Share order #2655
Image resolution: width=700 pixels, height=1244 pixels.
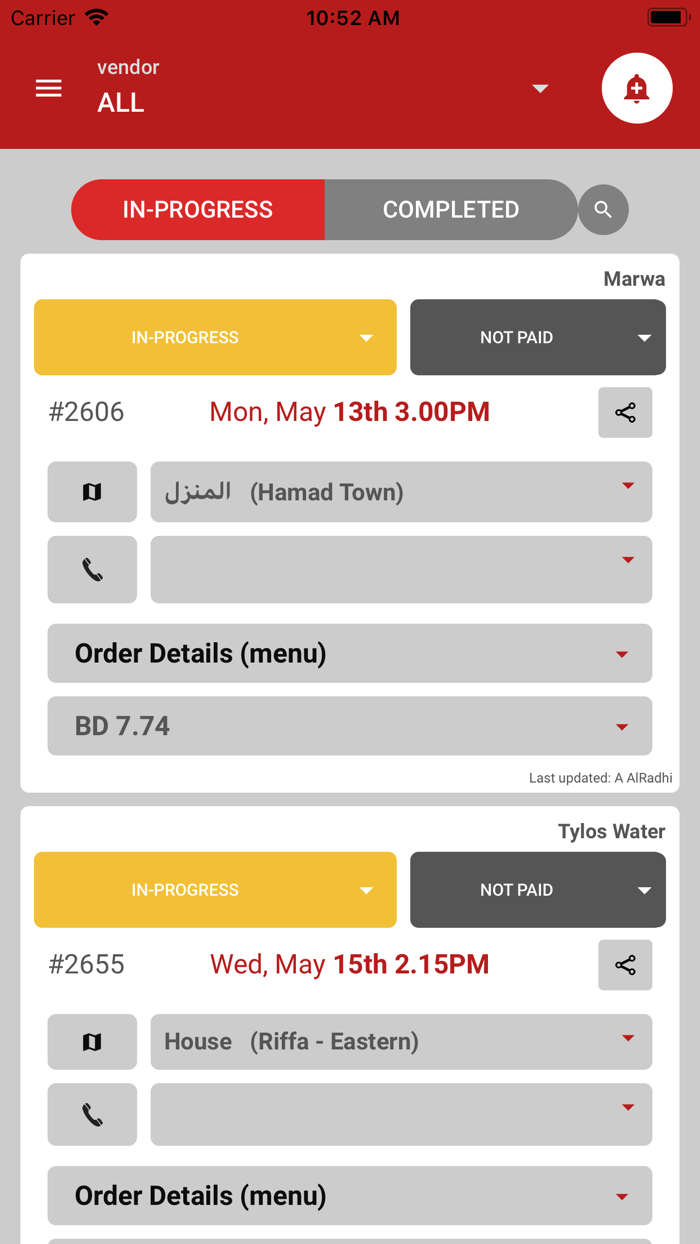(625, 965)
